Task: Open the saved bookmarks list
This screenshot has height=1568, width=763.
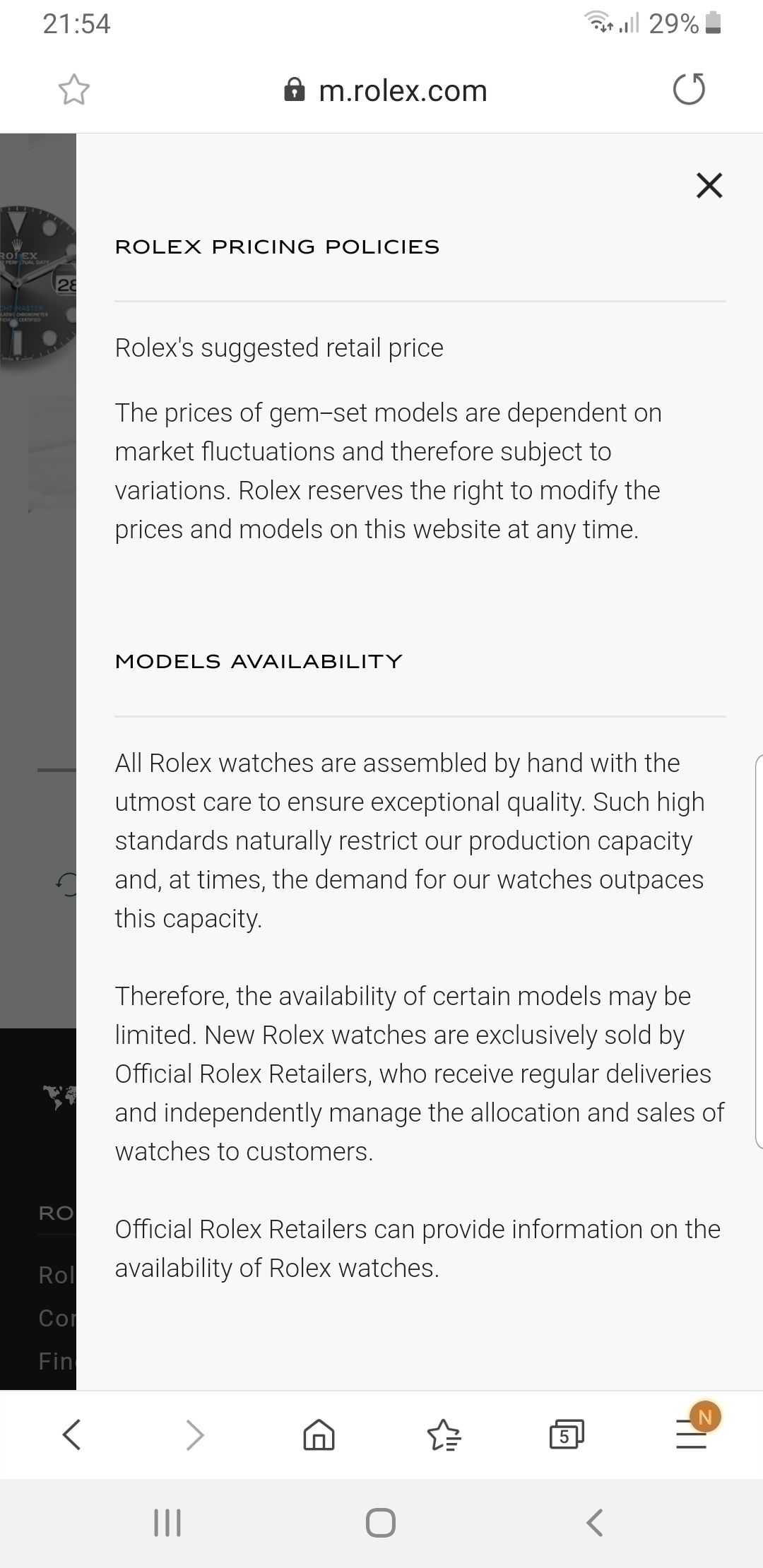Action: (444, 1435)
